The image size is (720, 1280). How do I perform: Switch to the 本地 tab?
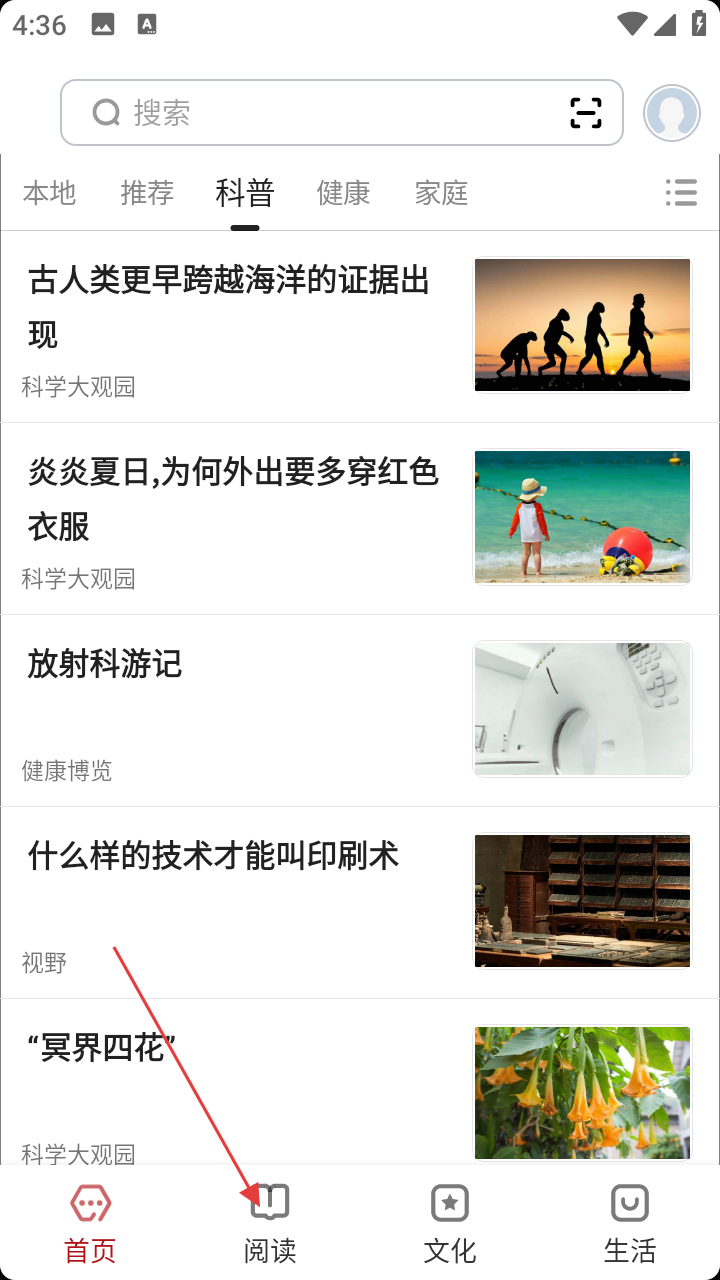point(49,192)
